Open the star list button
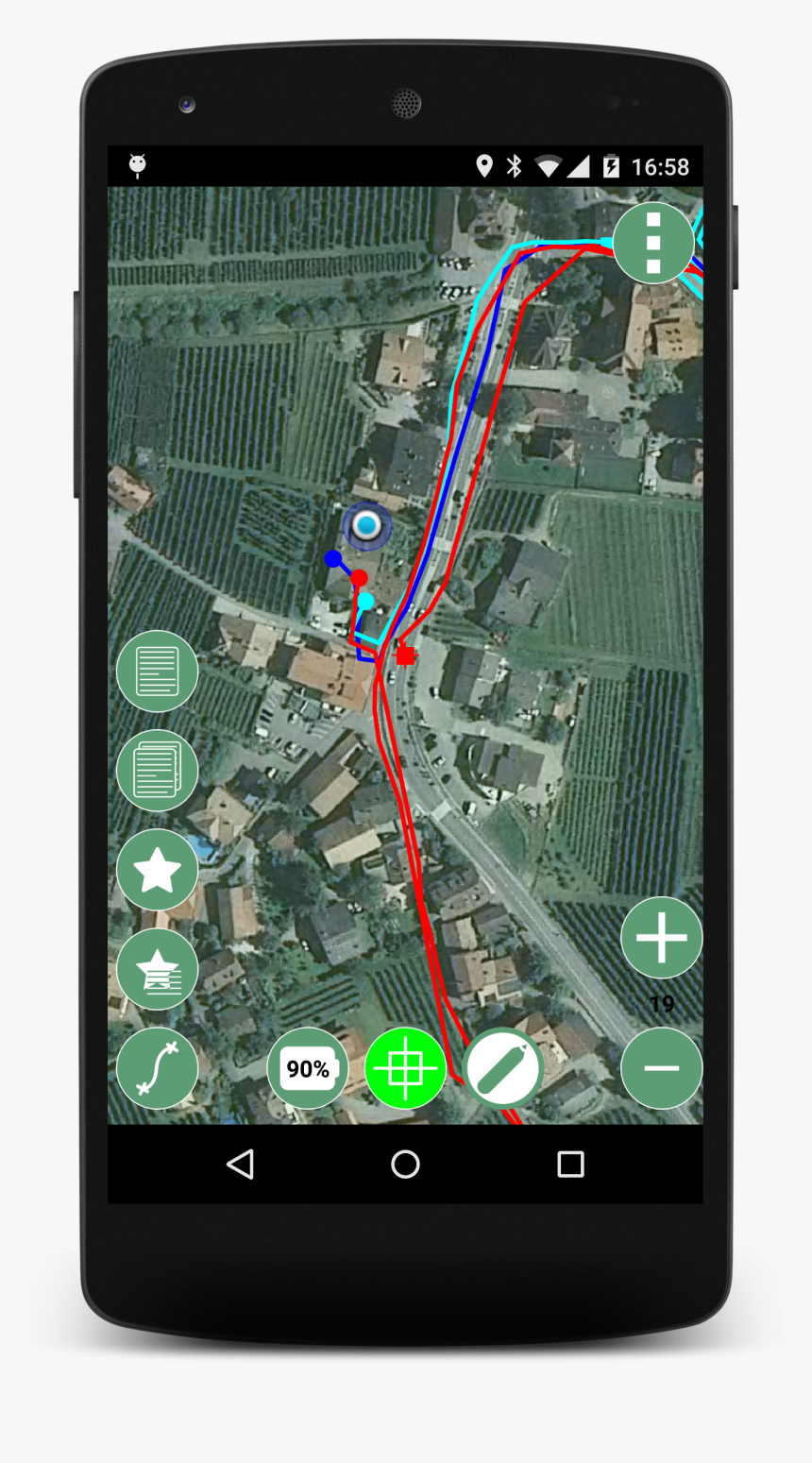Screen dimensions: 812x1463 pos(157,969)
